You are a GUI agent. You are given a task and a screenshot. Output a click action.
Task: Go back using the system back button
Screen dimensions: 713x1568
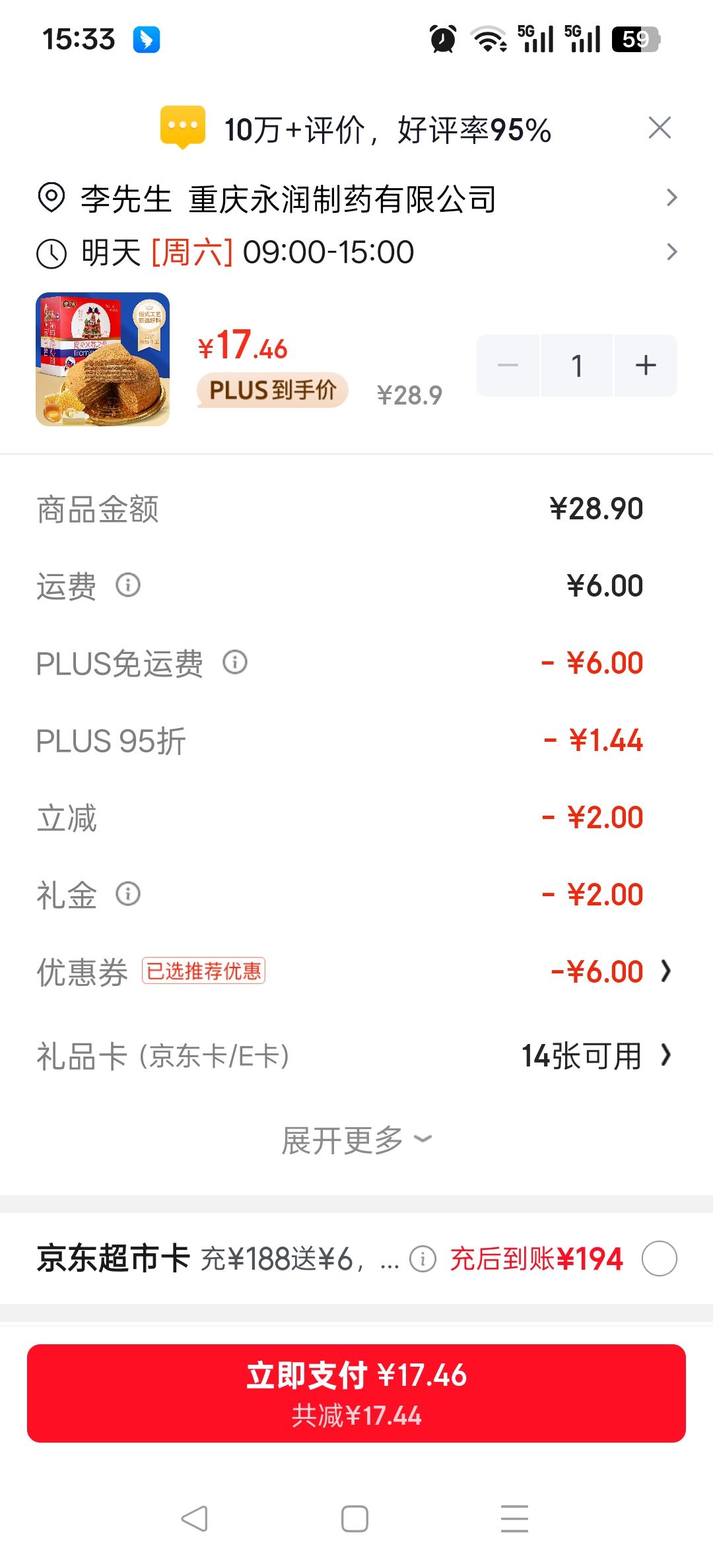coord(195,1519)
